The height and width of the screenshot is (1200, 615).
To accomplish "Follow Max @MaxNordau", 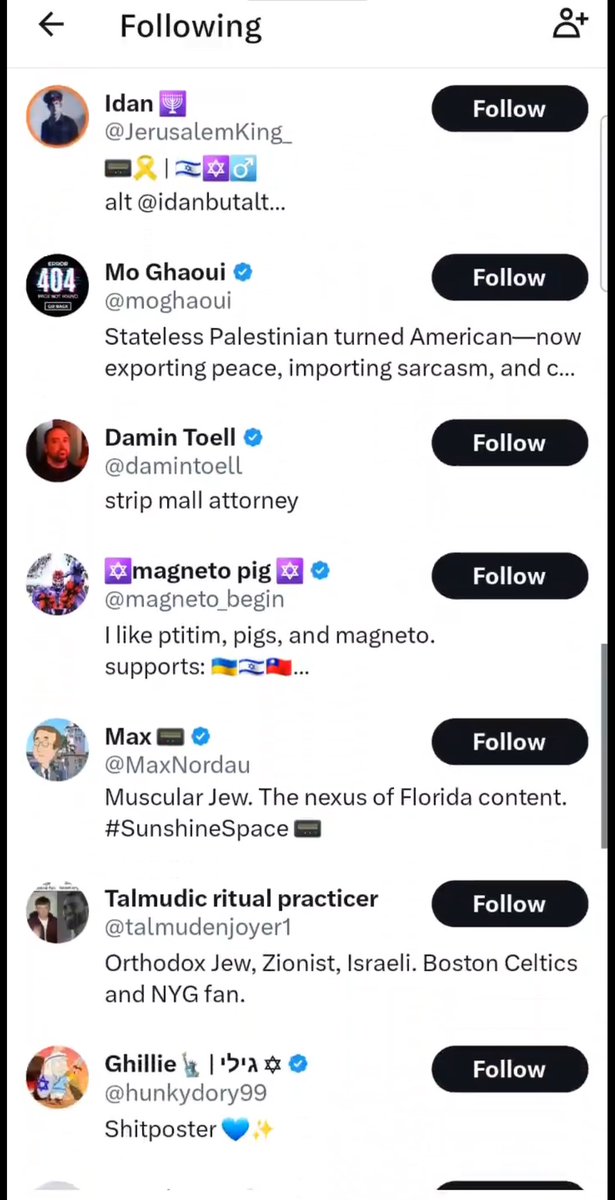I will 509,742.
